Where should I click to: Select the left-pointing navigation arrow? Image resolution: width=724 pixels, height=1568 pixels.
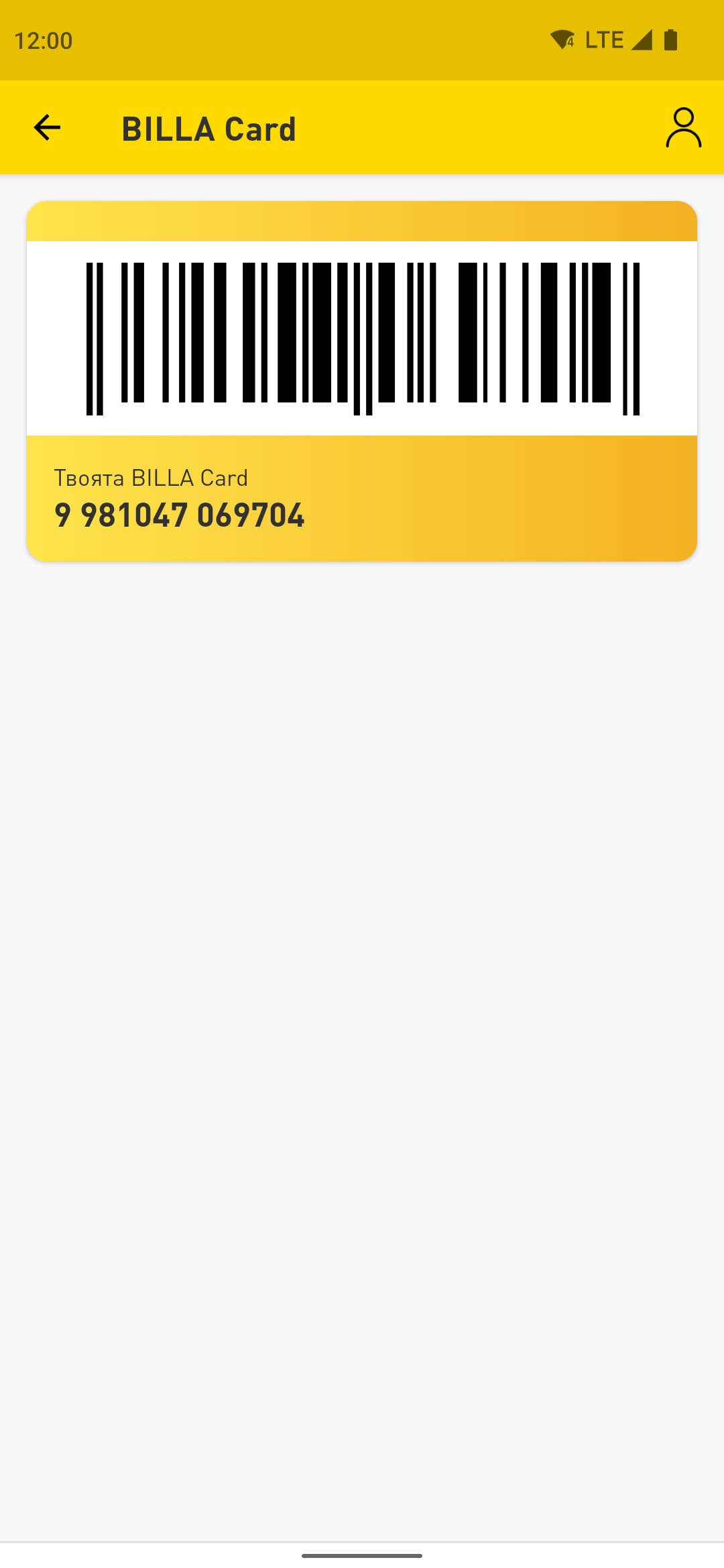46,129
